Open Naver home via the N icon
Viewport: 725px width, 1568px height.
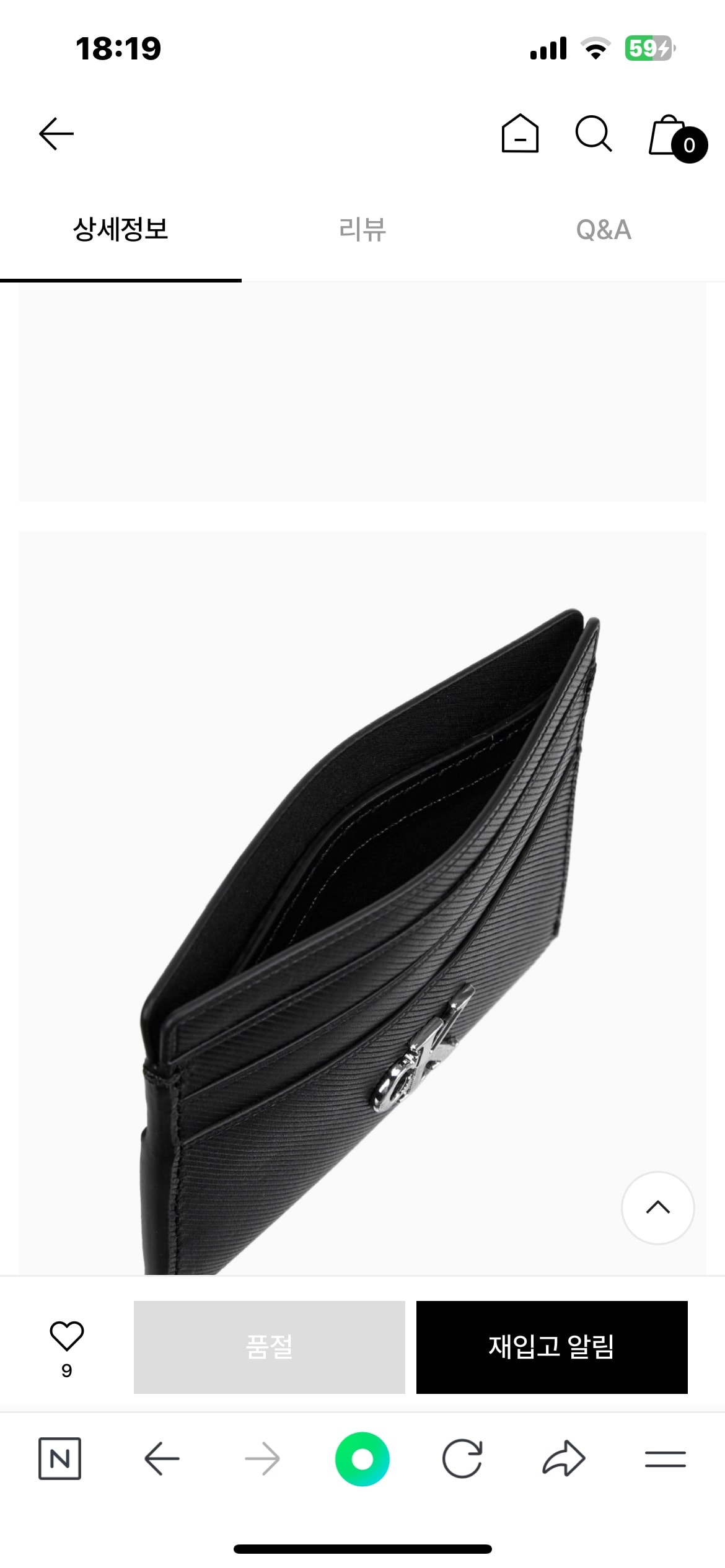pos(59,1459)
